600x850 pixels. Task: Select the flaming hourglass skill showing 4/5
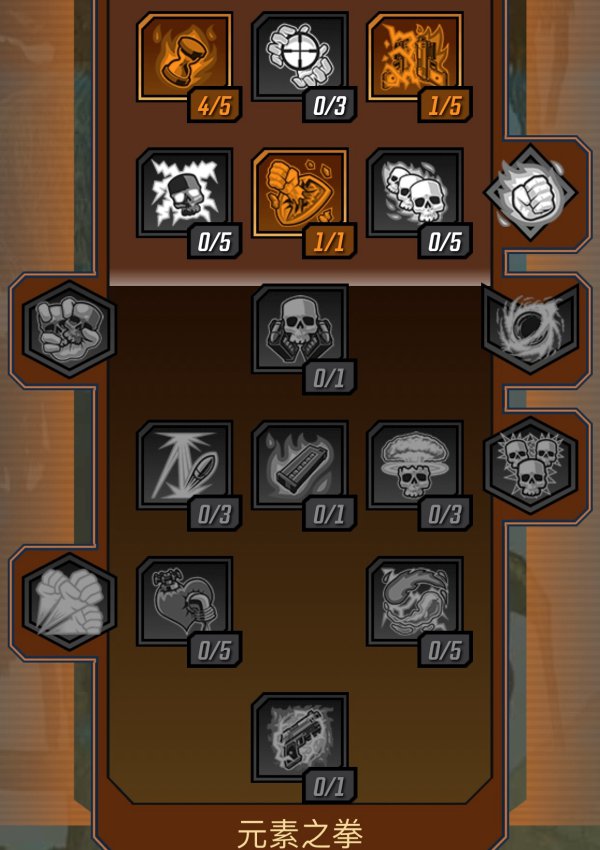pyautogui.click(x=184, y=57)
